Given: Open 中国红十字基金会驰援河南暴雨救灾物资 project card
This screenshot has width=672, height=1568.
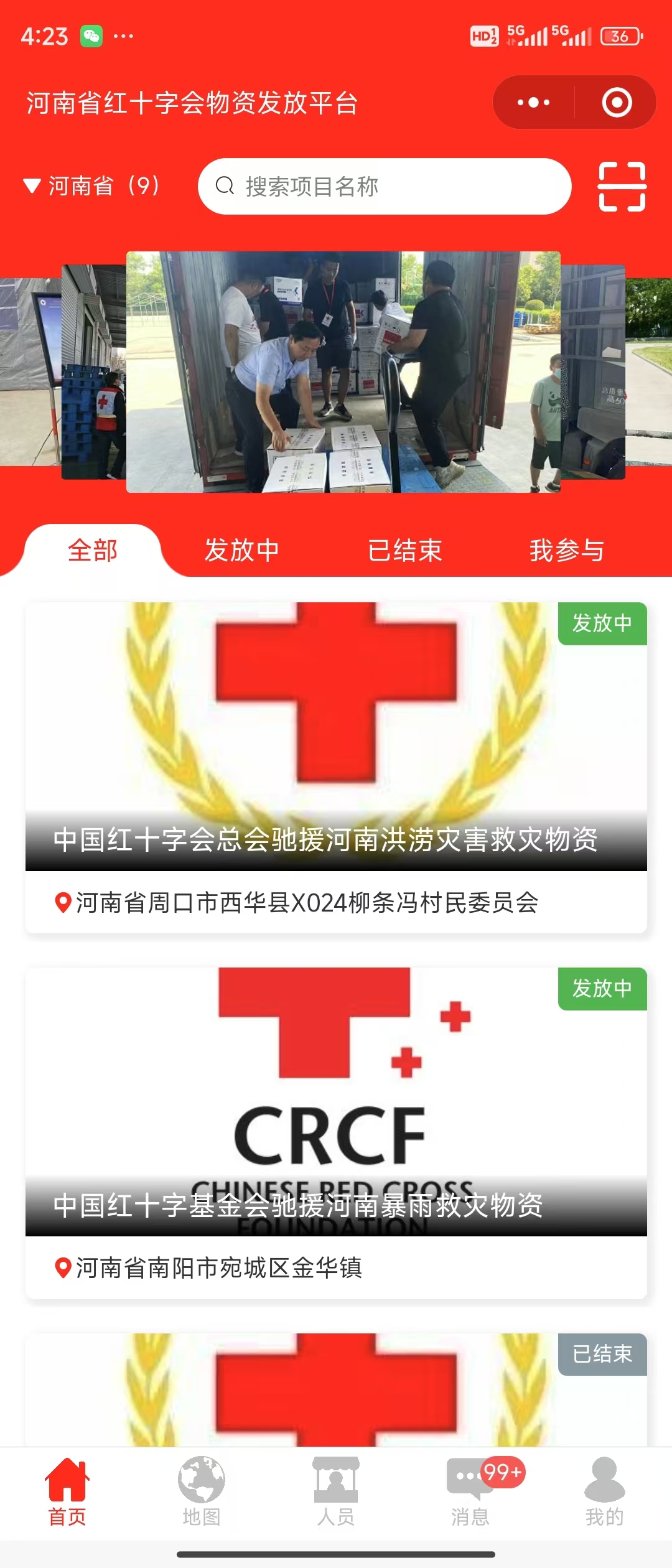Looking at the screenshot, I should tap(336, 1132).
